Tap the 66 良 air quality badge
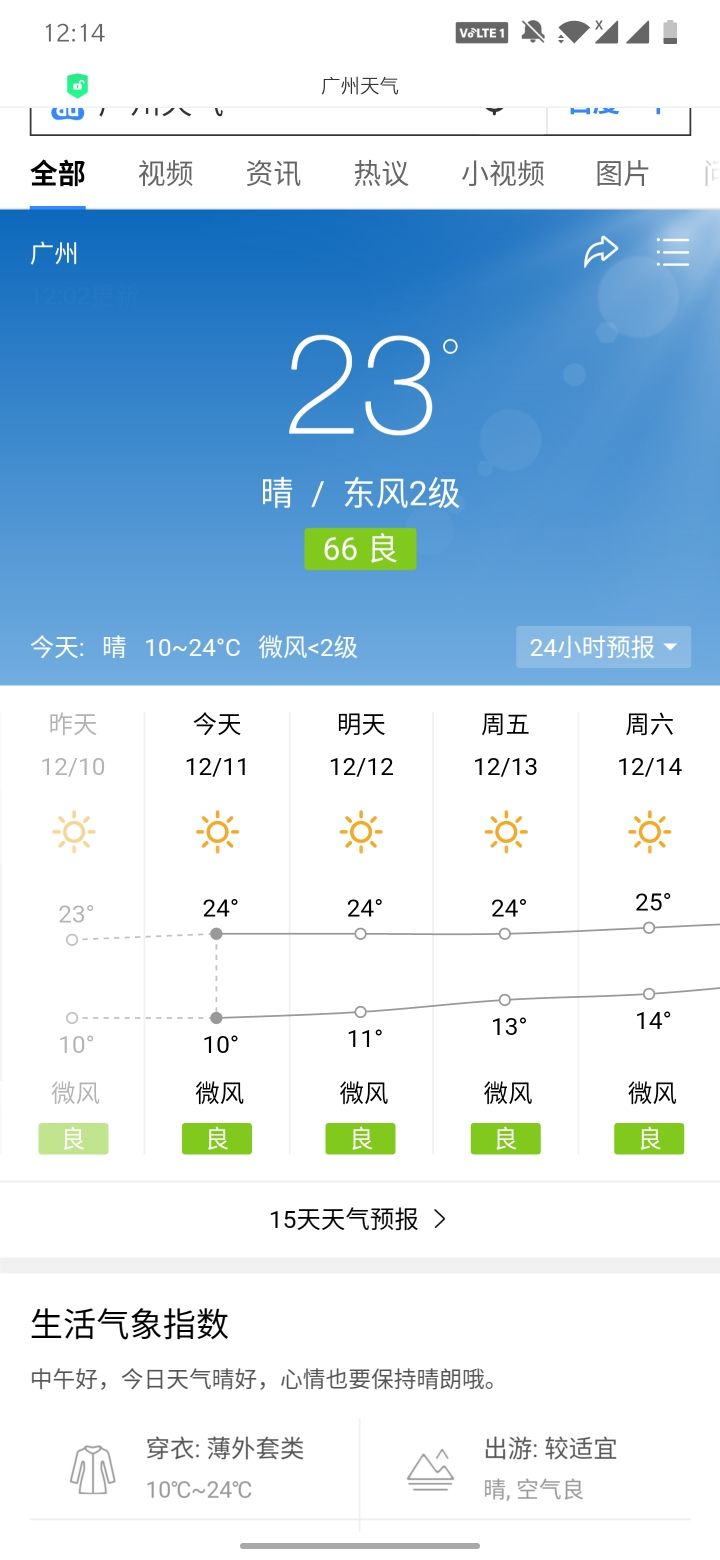 tap(360, 549)
